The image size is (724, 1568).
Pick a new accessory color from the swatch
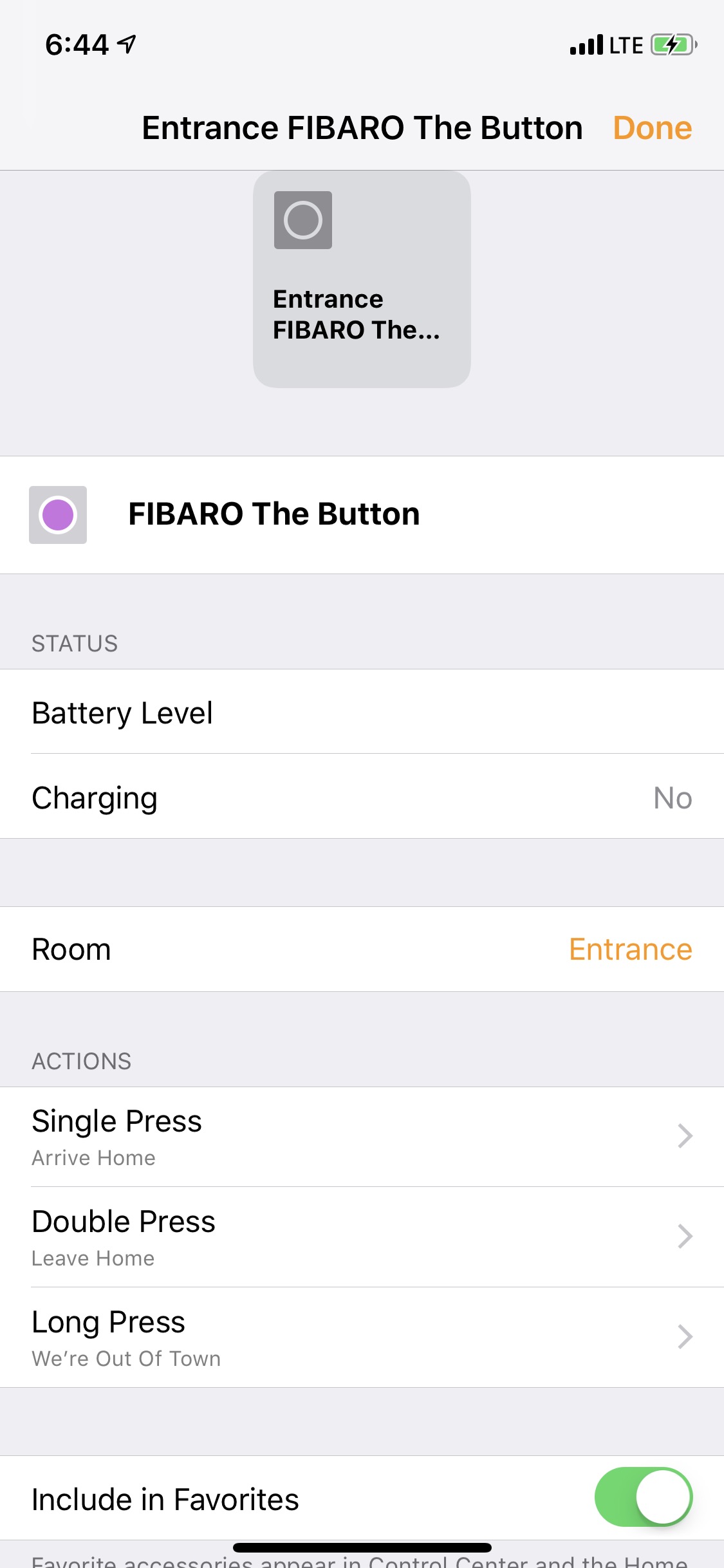click(x=58, y=514)
